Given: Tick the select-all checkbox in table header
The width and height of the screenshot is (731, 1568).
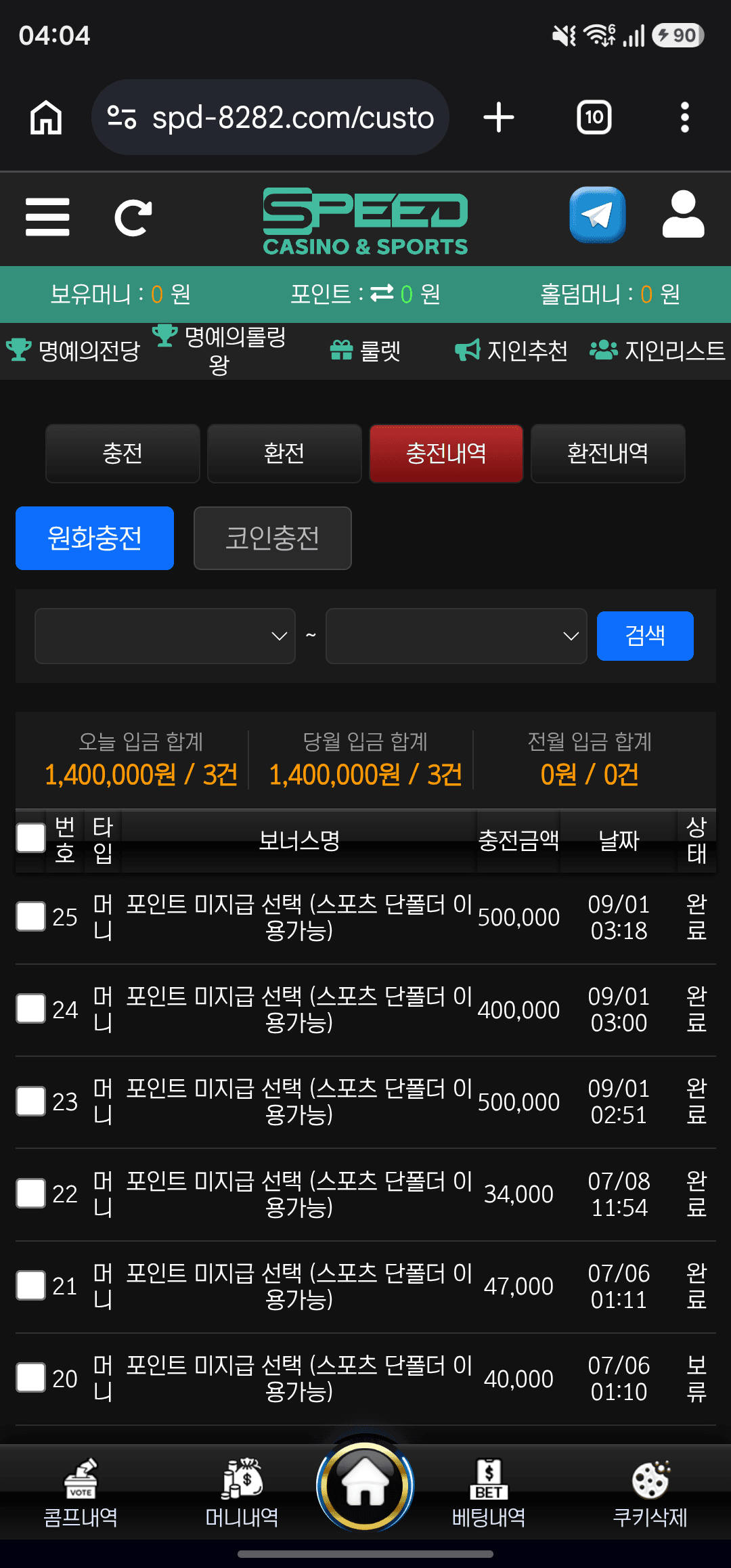Looking at the screenshot, I should click(x=30, y=838).
